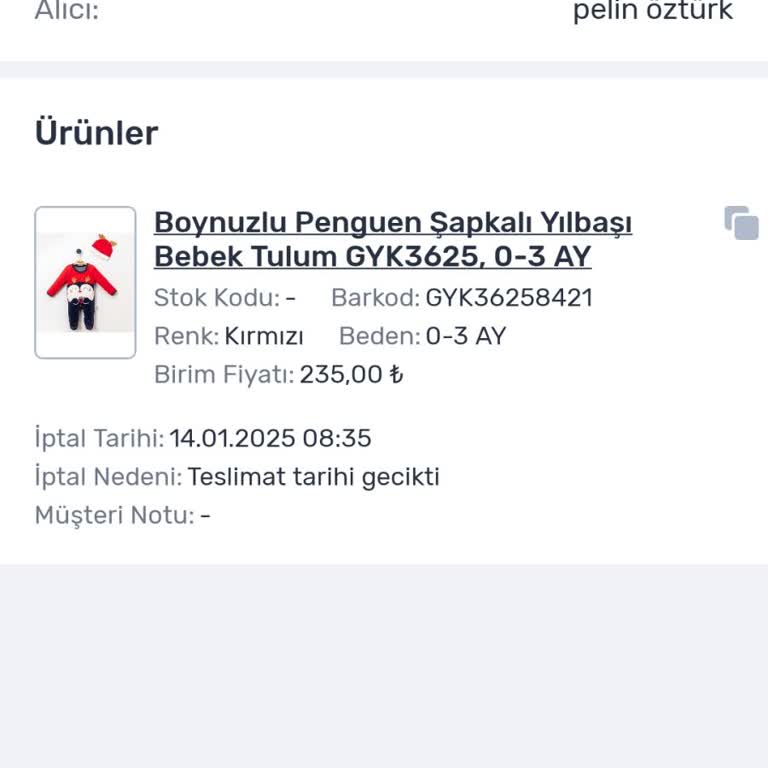Copy the product details with the copy icon
The image size is (768, 768).
(x=741, y=223)
